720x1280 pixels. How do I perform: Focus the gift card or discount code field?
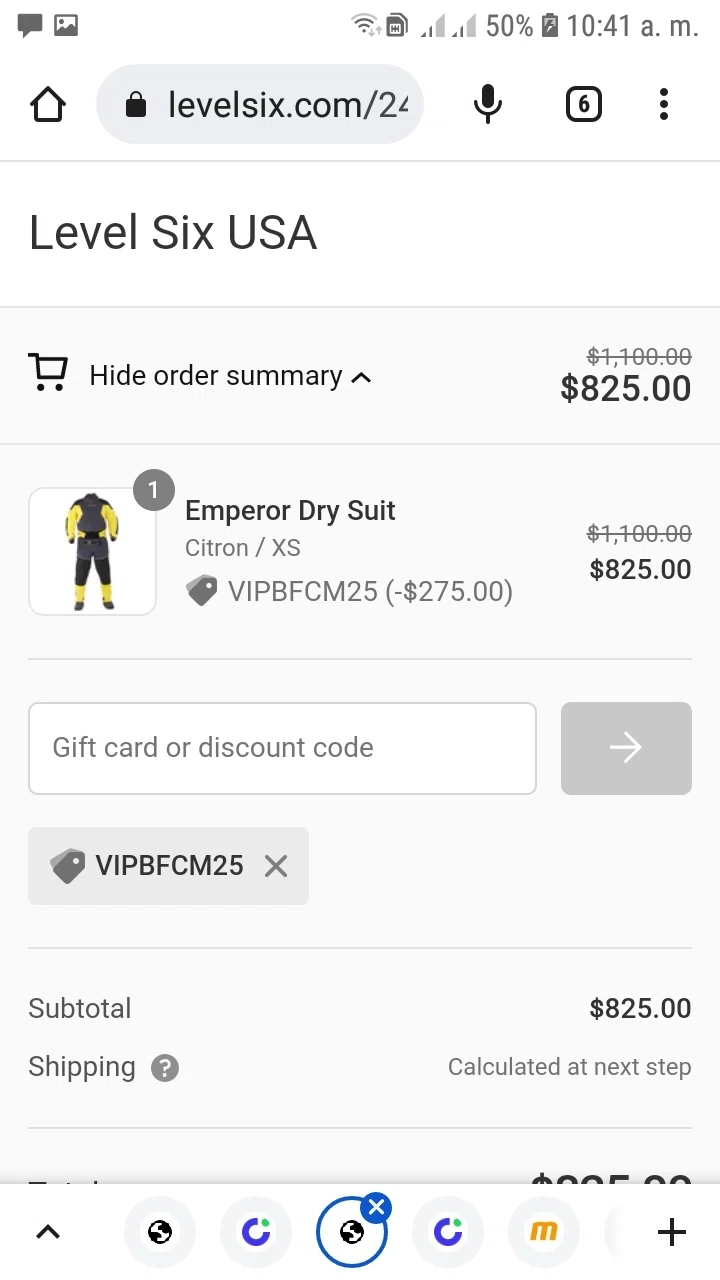282,748
